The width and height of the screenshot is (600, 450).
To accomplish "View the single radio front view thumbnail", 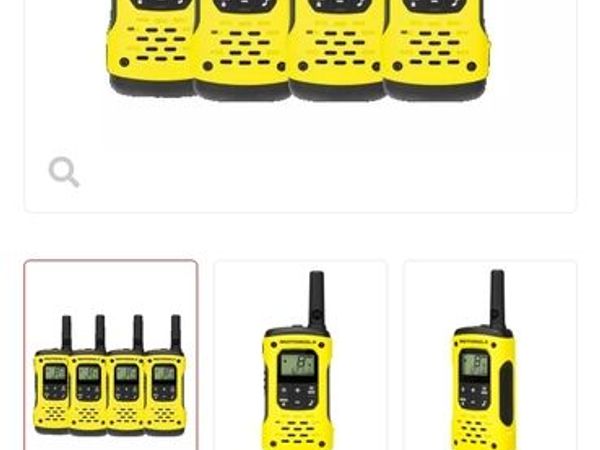I will [300, 360].
